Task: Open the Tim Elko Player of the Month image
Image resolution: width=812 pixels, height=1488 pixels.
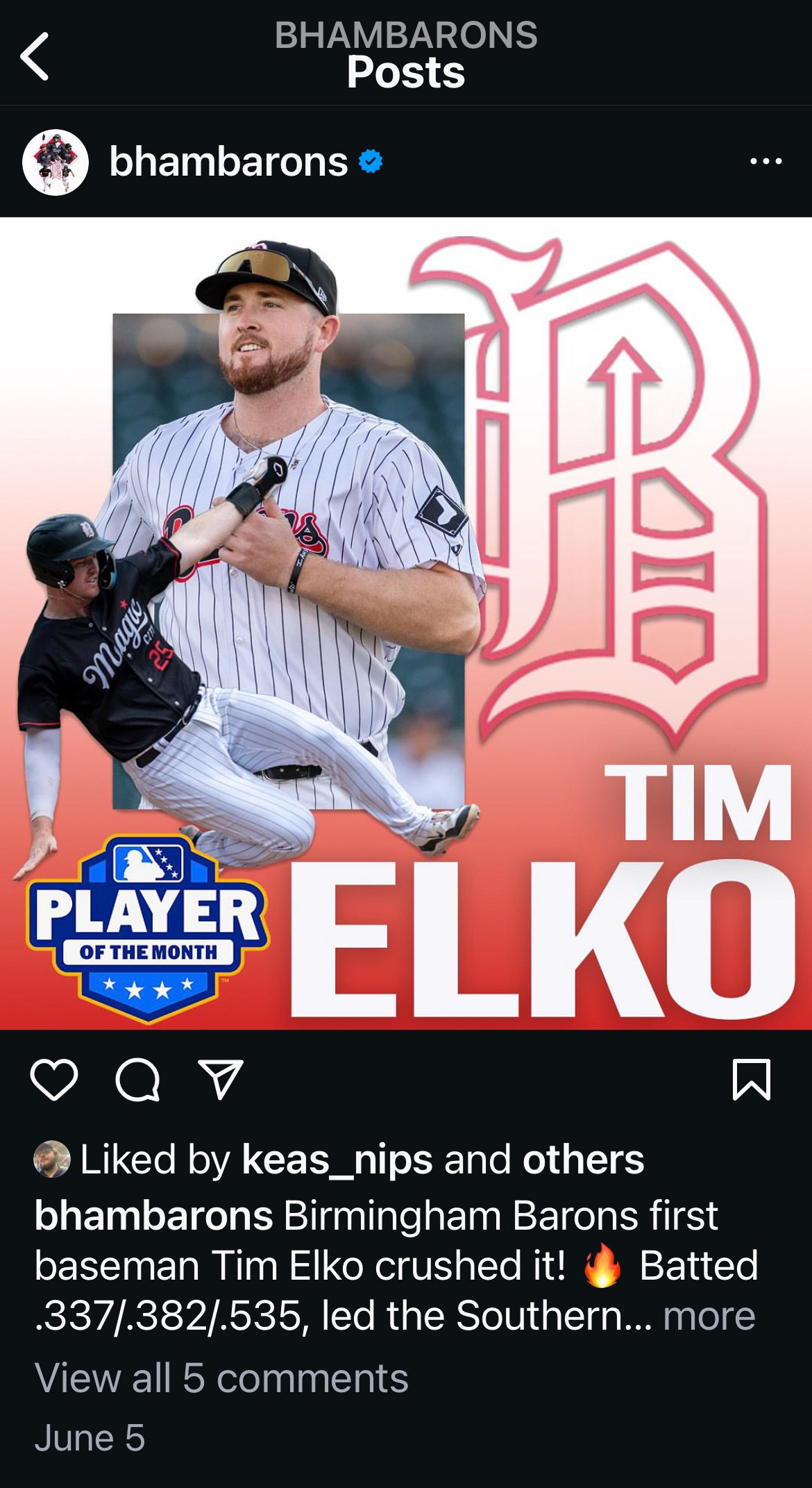Action: tap(406, 624)
